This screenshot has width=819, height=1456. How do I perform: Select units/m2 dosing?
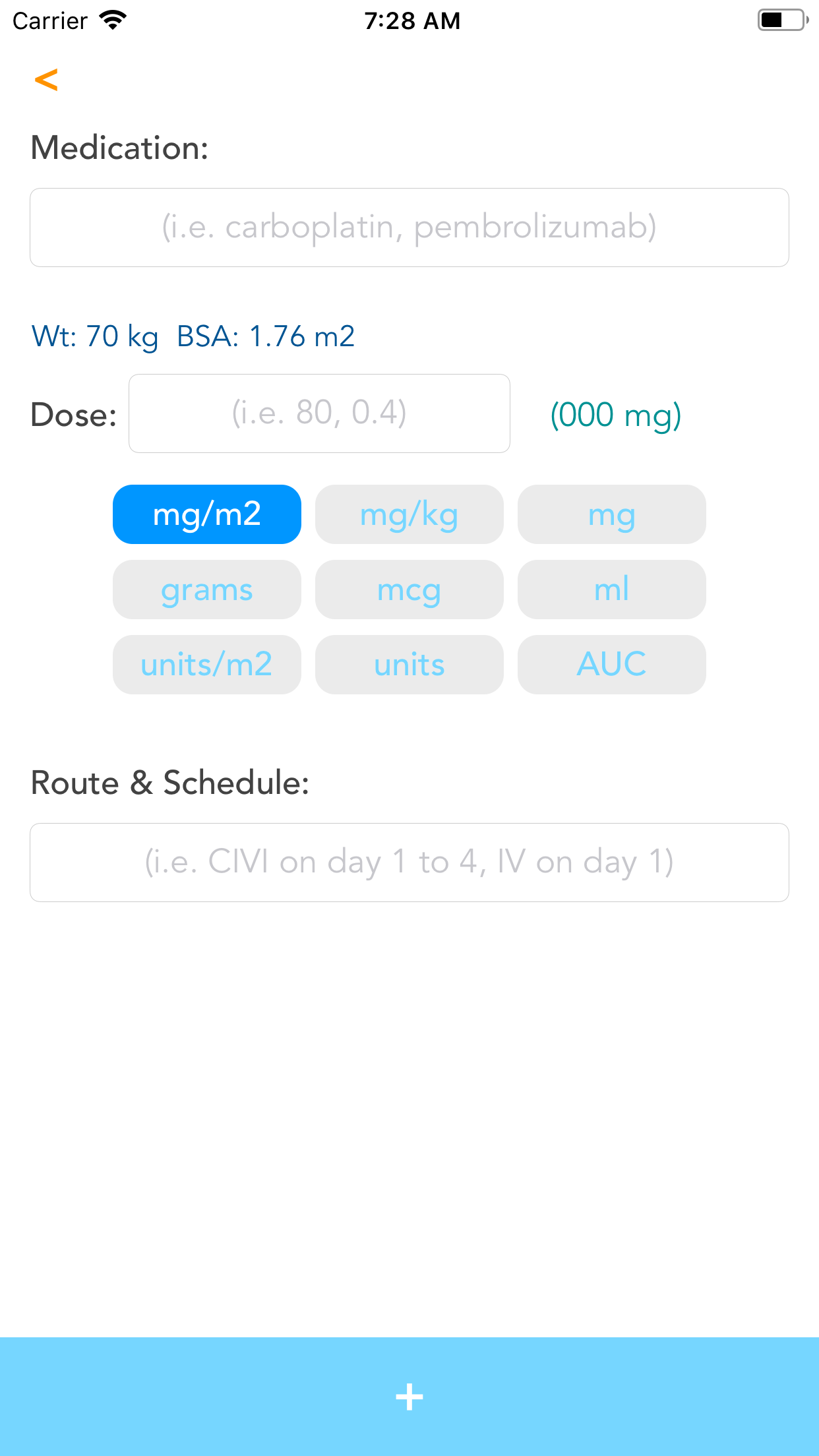(206, 665)
